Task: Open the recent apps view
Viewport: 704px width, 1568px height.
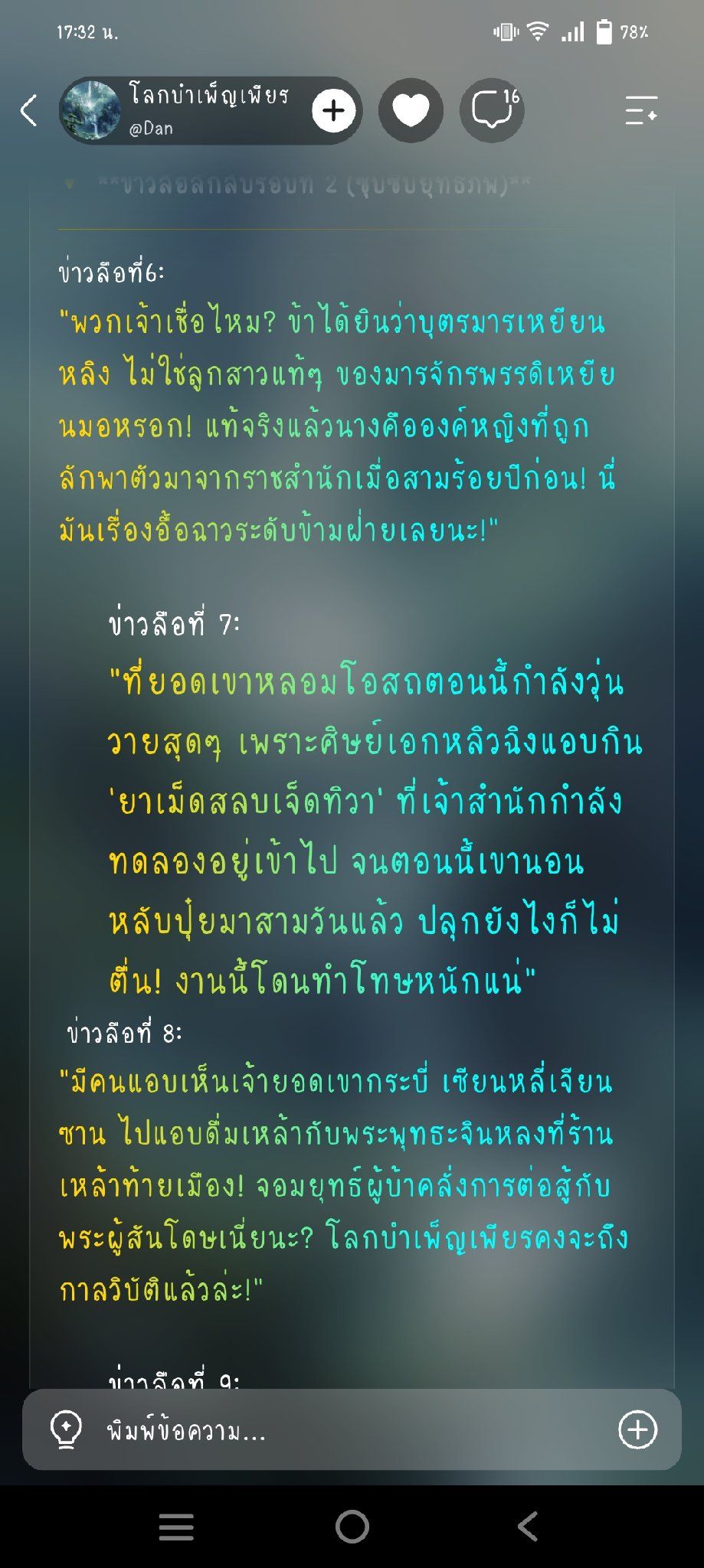Action: click(176, 1527)
